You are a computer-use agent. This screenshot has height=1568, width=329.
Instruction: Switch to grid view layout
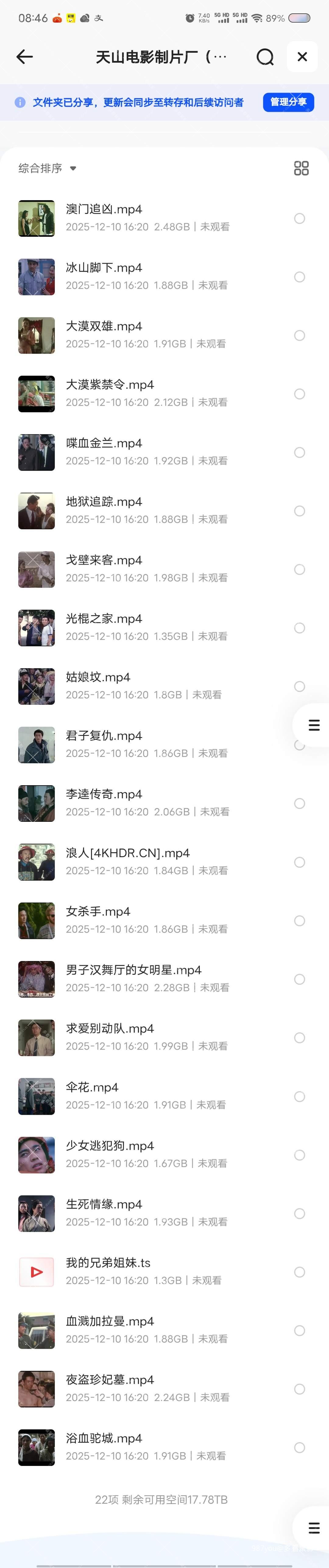point(301,169)
